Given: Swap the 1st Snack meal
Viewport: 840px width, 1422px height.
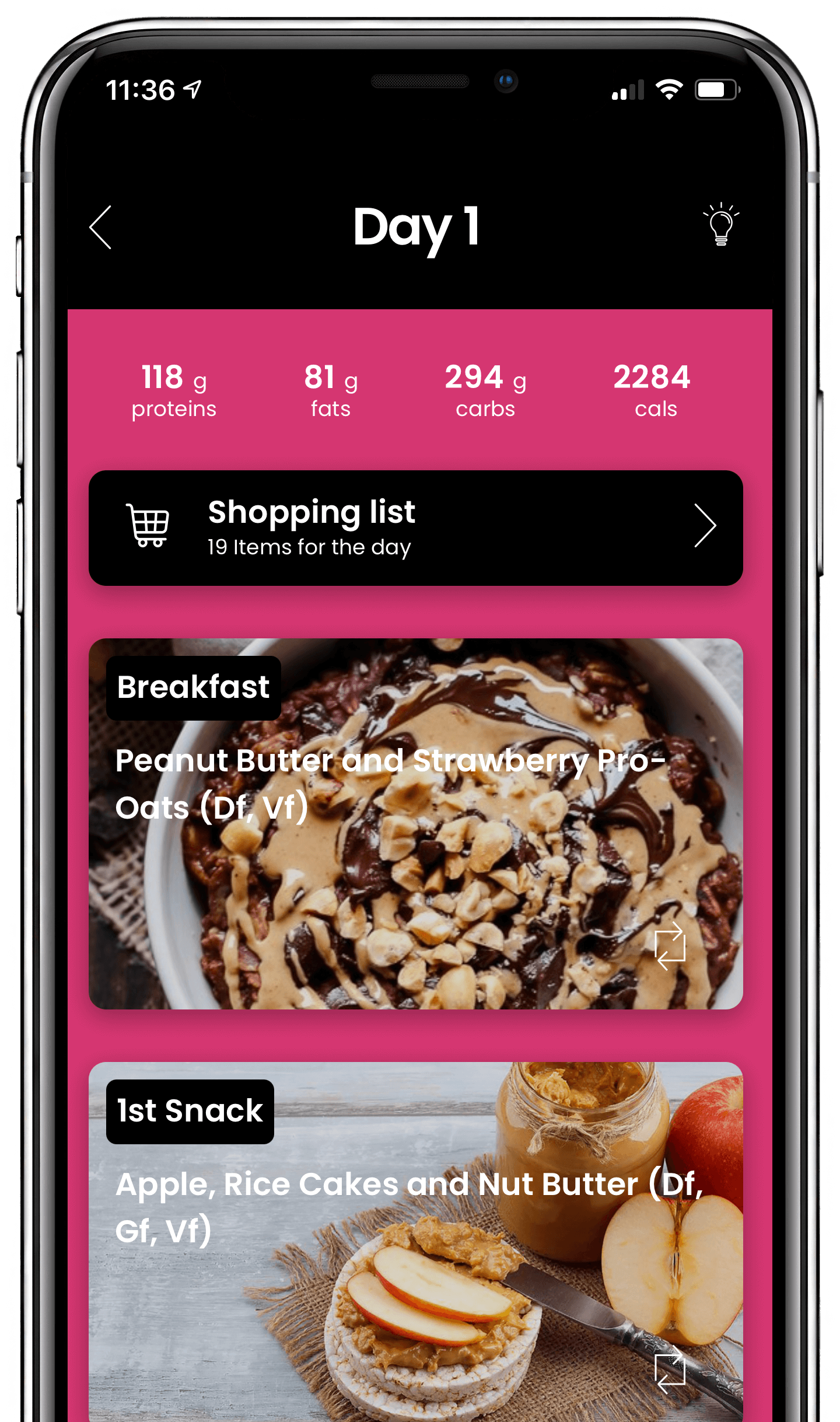Looking at the screenshot, I should coord(670,1369).
